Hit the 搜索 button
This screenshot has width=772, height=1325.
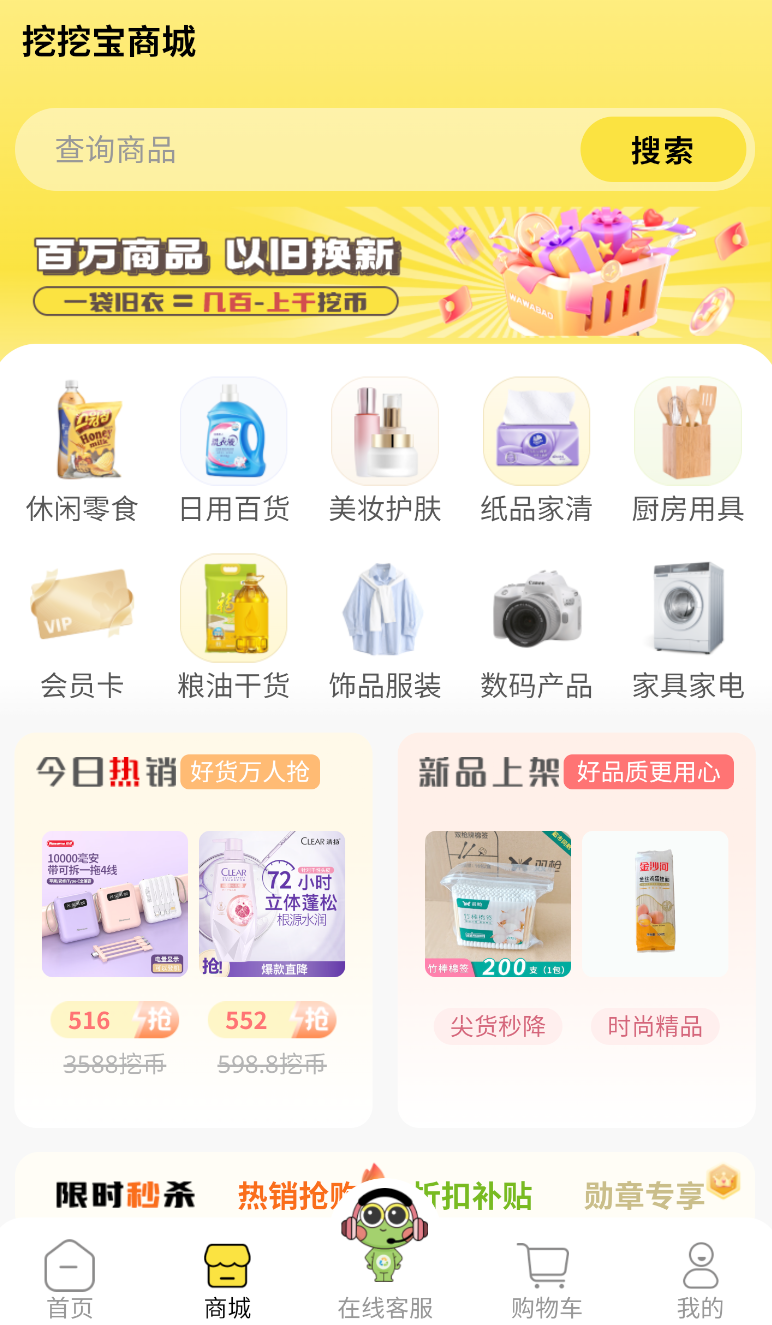tap(663, 150)
